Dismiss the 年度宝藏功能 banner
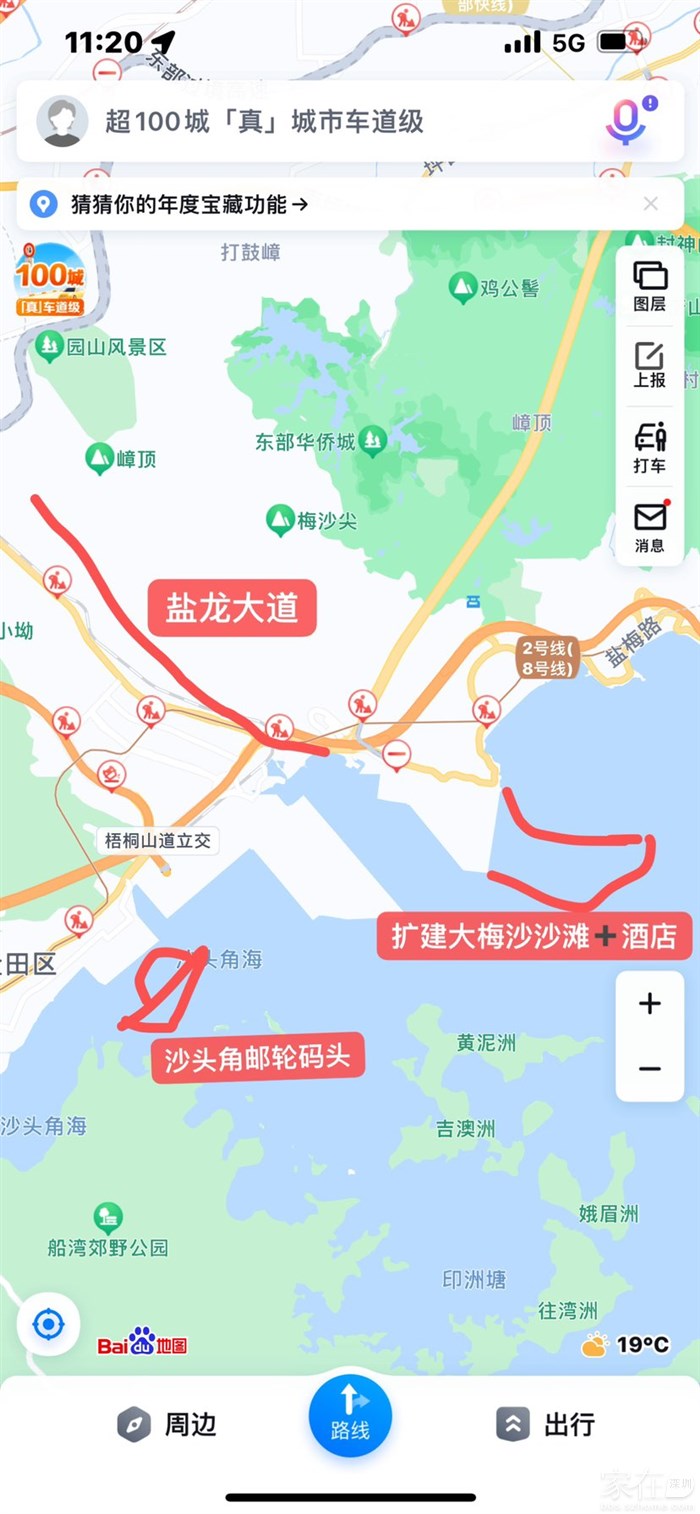Image resolution: width=700 pixels, height=1514 pixels. (x=651, y=204)
